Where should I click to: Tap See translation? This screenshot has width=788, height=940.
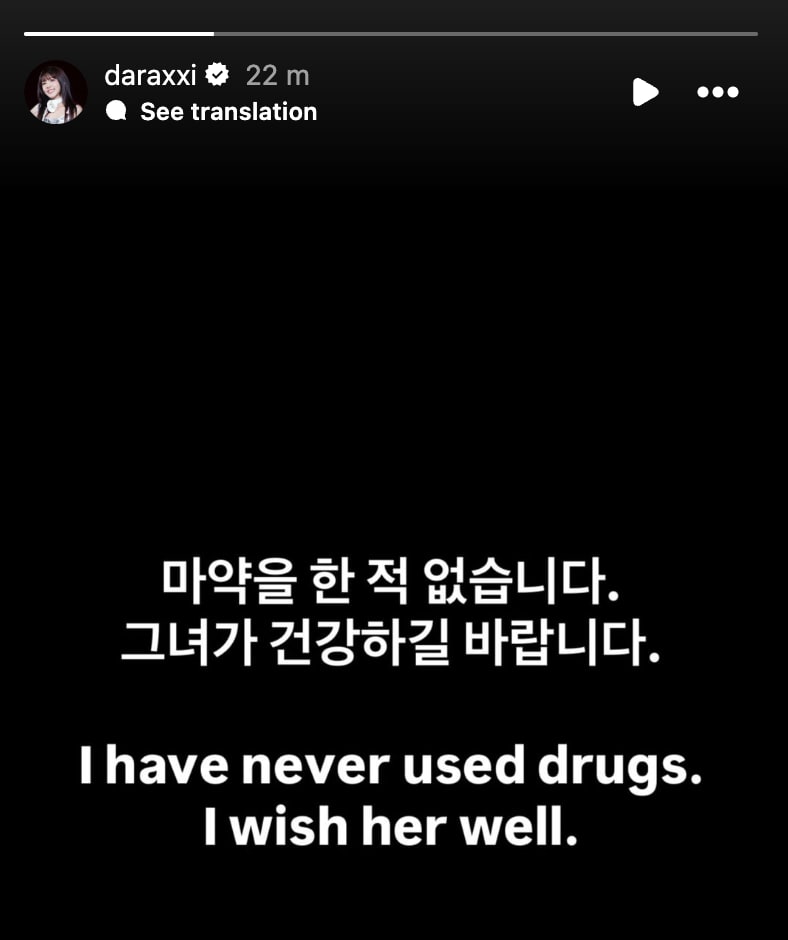click(x=228, y=112)
